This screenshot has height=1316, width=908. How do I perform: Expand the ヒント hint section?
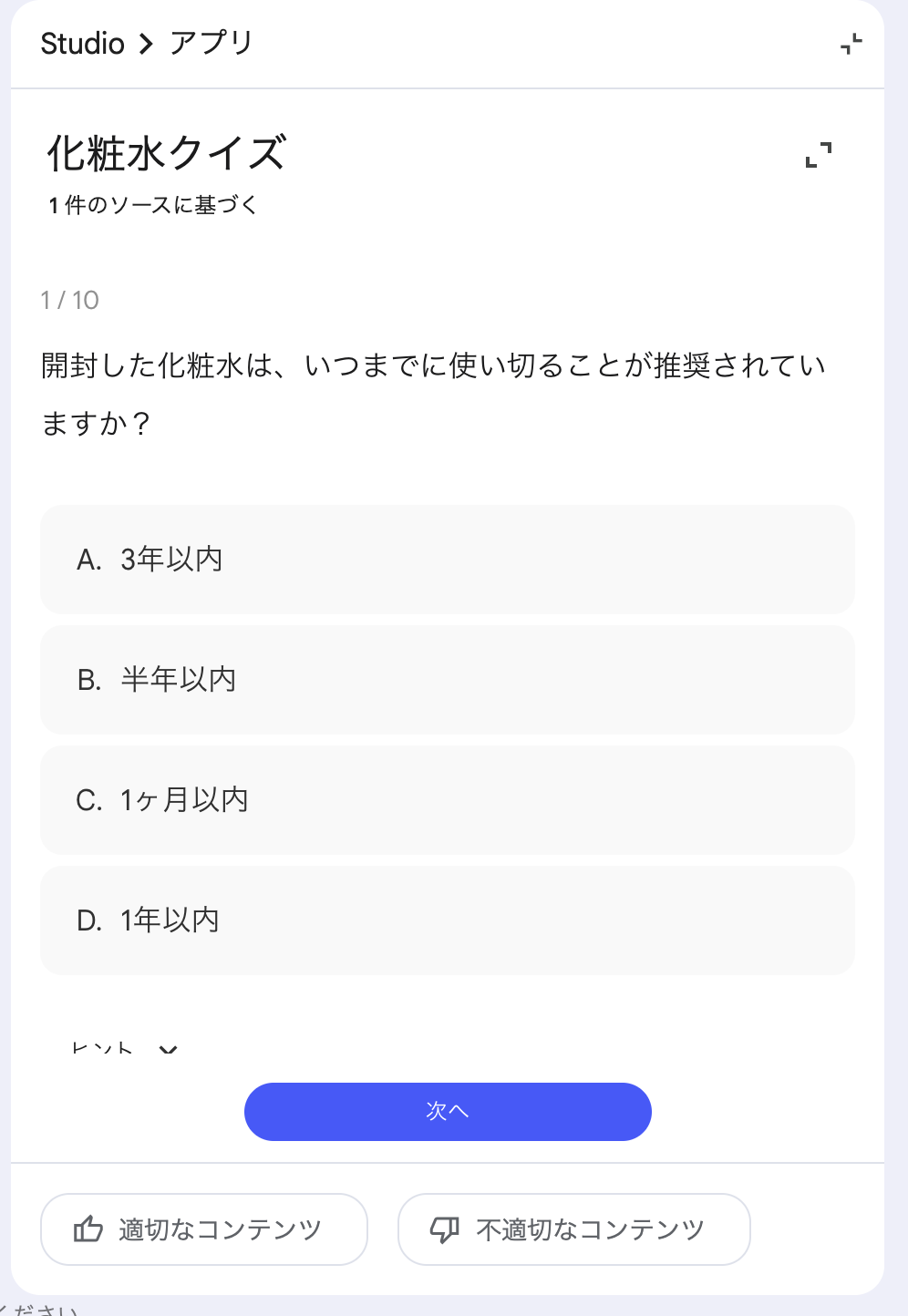[124, 1048]
